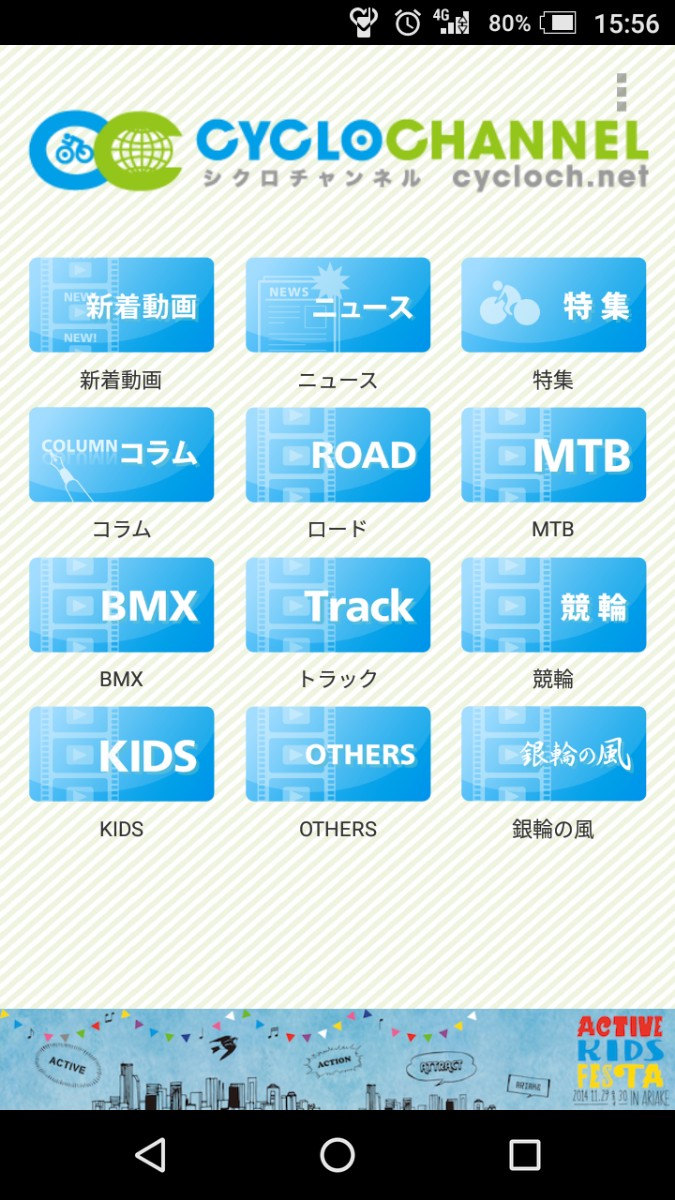Open the 新着動画 new videos section

click(121, 305)
